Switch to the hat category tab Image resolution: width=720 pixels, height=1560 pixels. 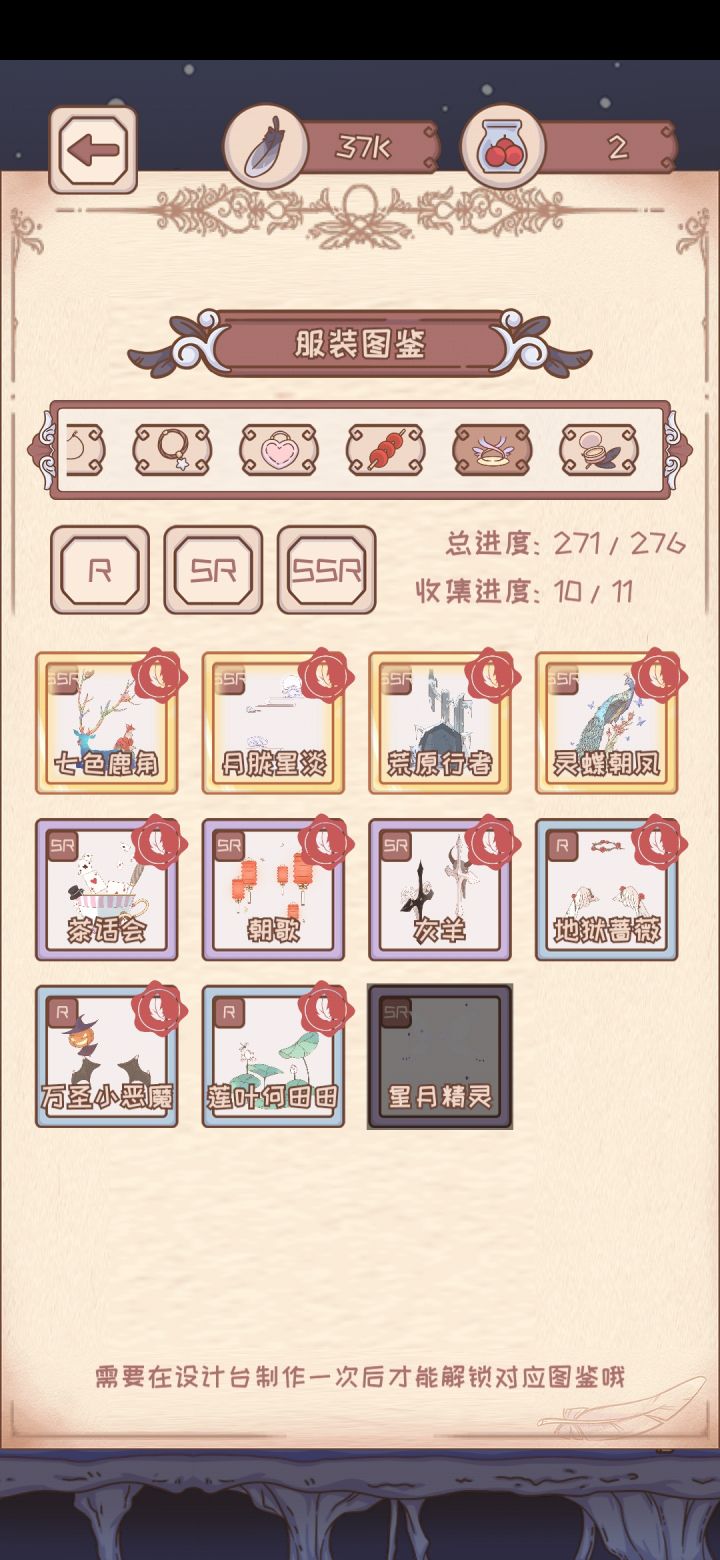491,450
